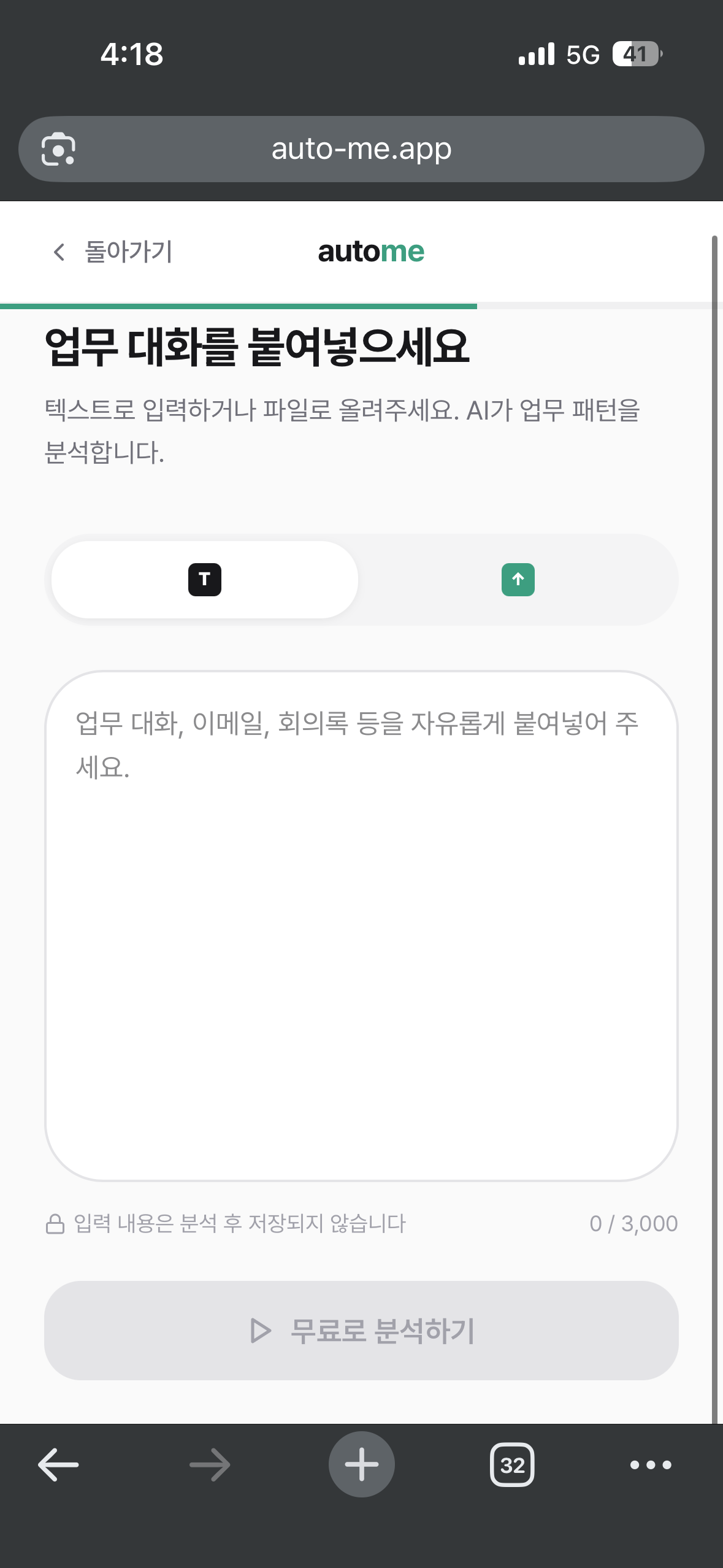Viewport: 723px width, 1568px height.
Task: Tap the conversation paste text area
Action: tap(361, 920)
